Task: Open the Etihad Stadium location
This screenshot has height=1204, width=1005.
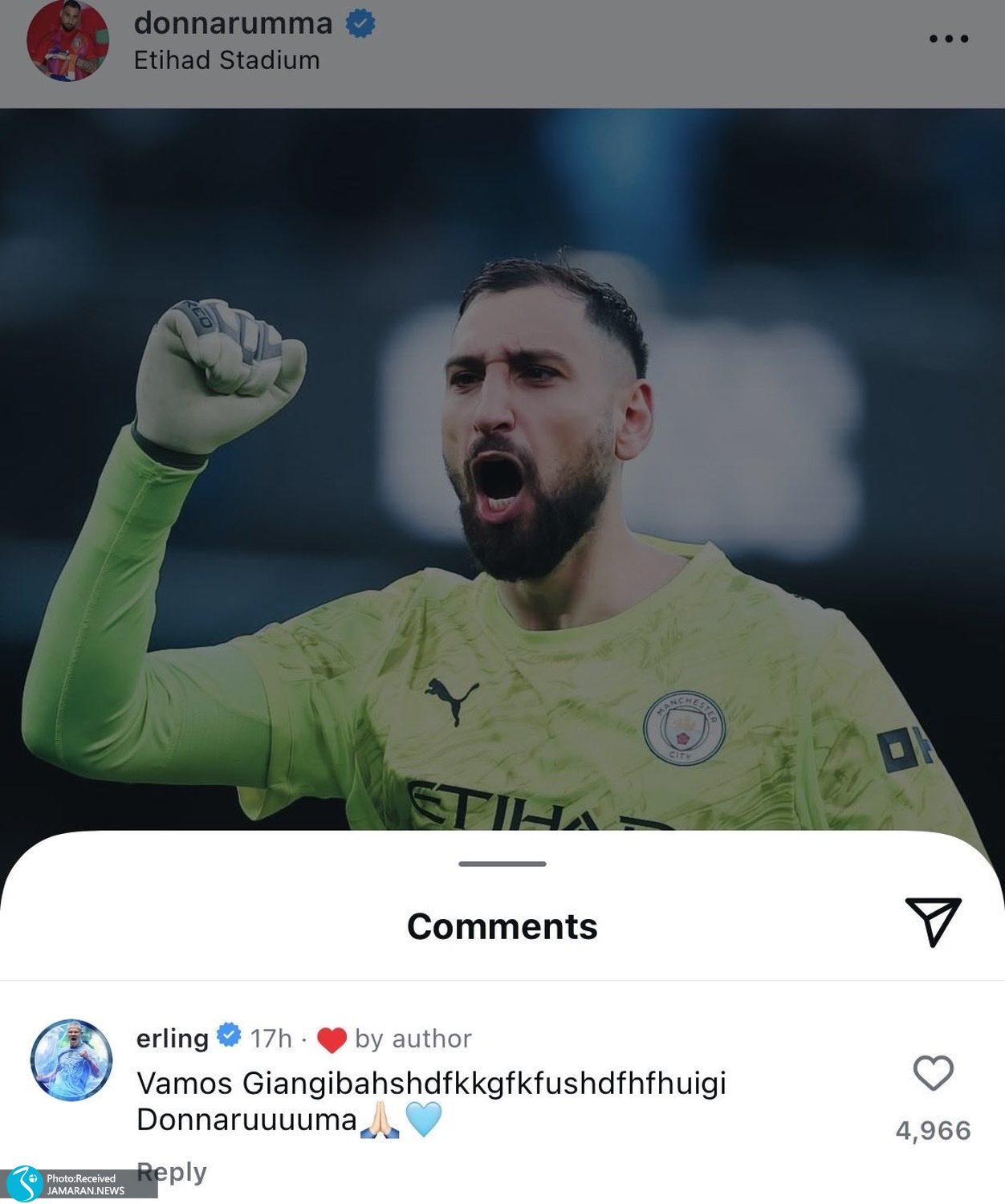Action: click(x=226, y=60)
